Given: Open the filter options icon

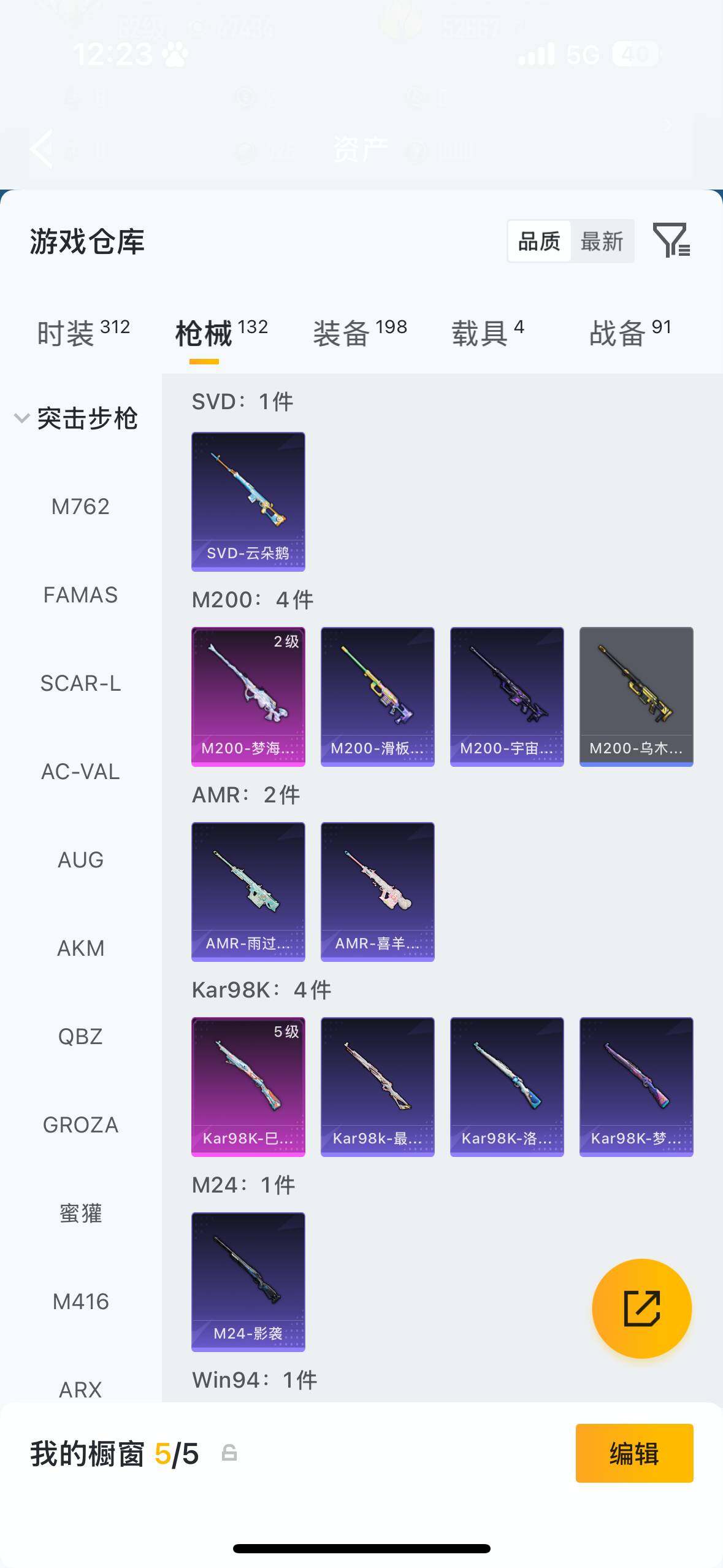Looking at the screenshot, I should [671, 240].
